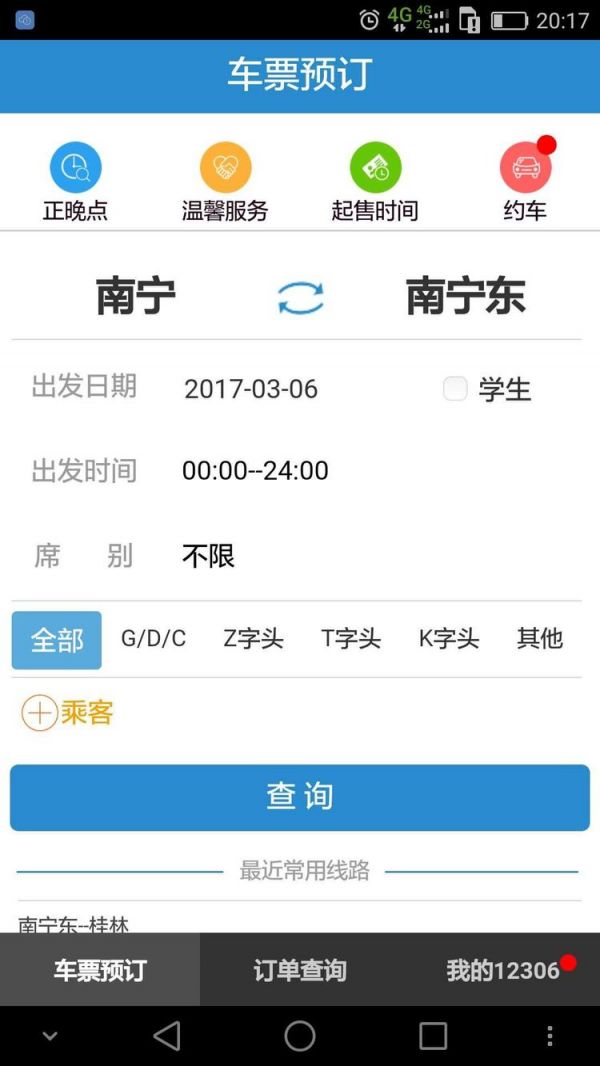Swap departure and arrival stations
This screenshot has width=600, height=1066.
click(x=301, y=298)
